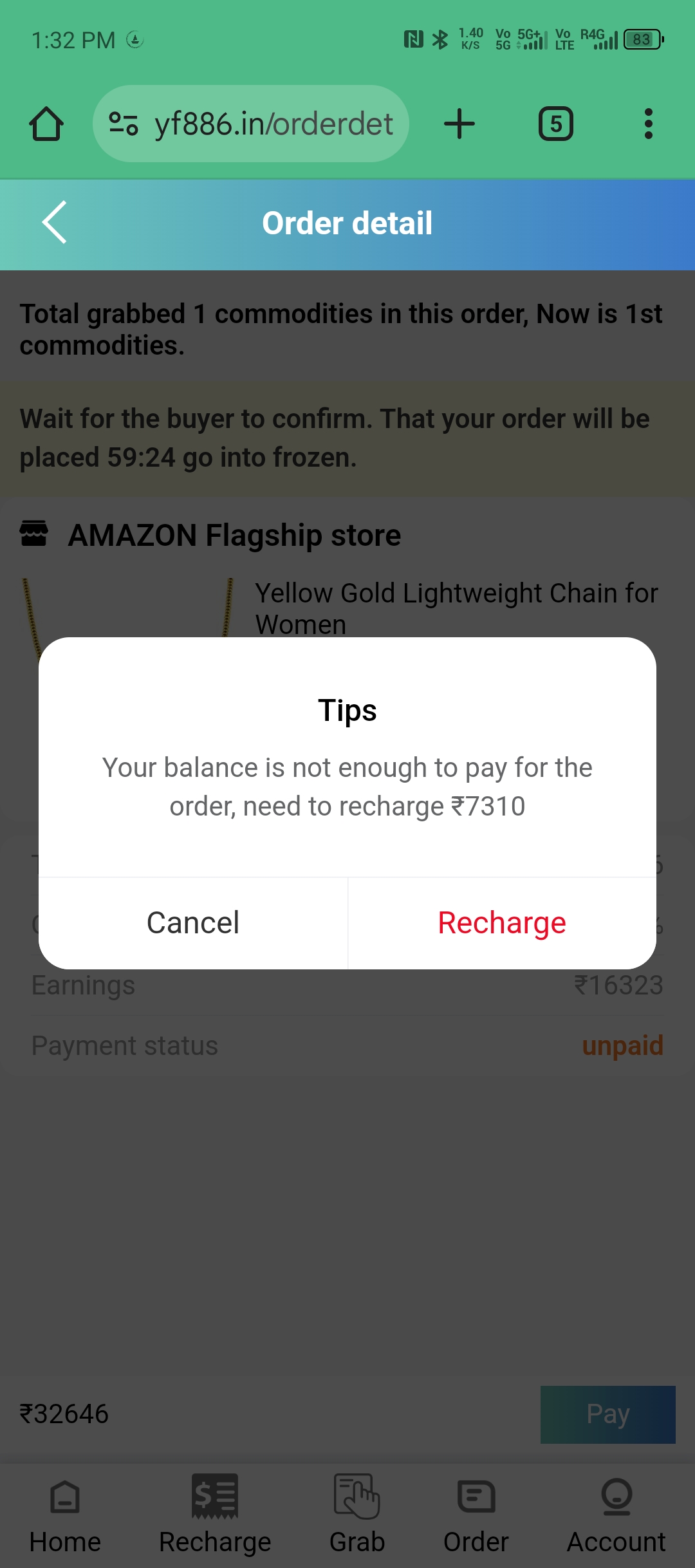
Task: Go to the Order tab
Action: click(x=476, y=1515)
